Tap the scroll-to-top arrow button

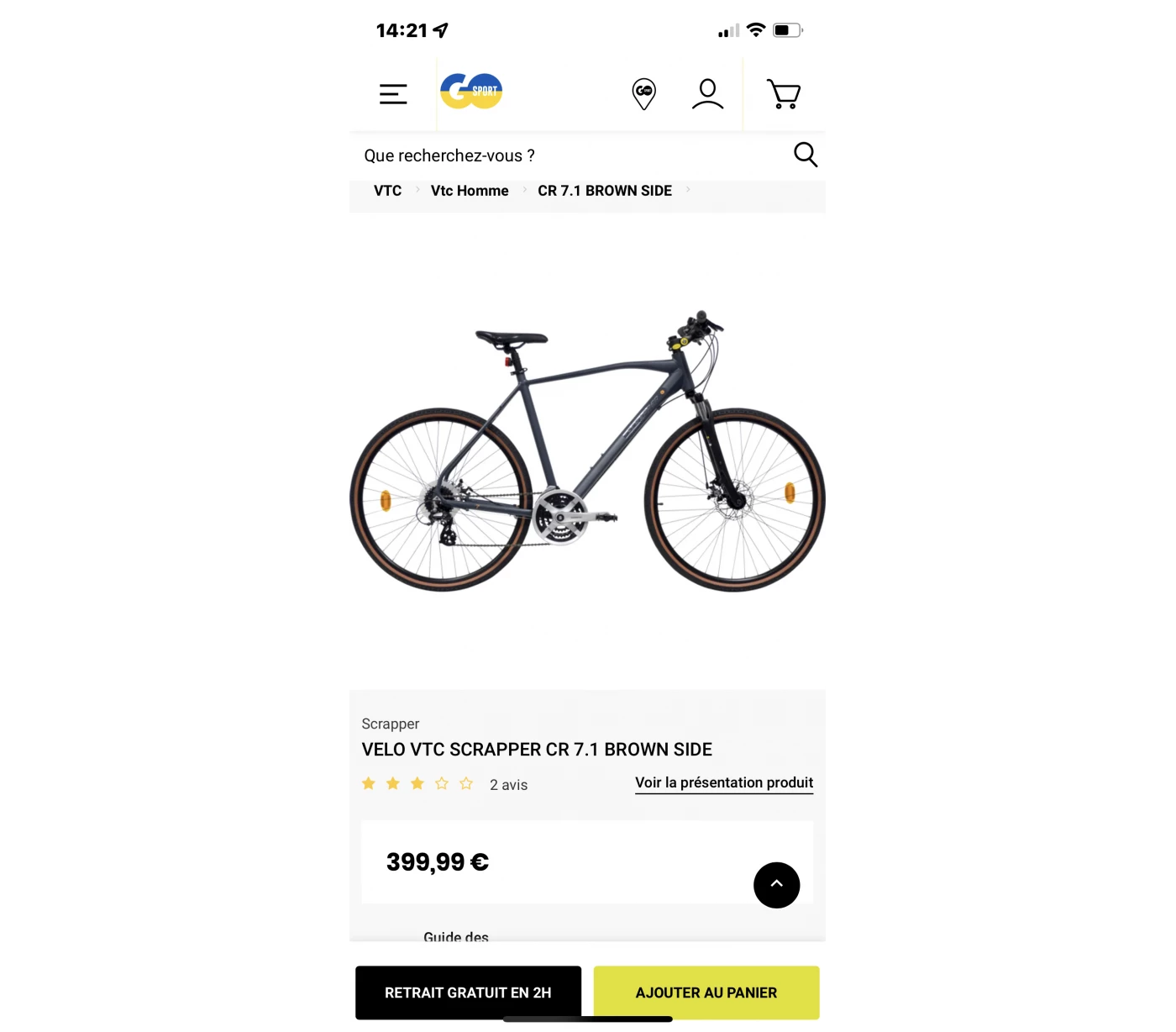[776, 885]
